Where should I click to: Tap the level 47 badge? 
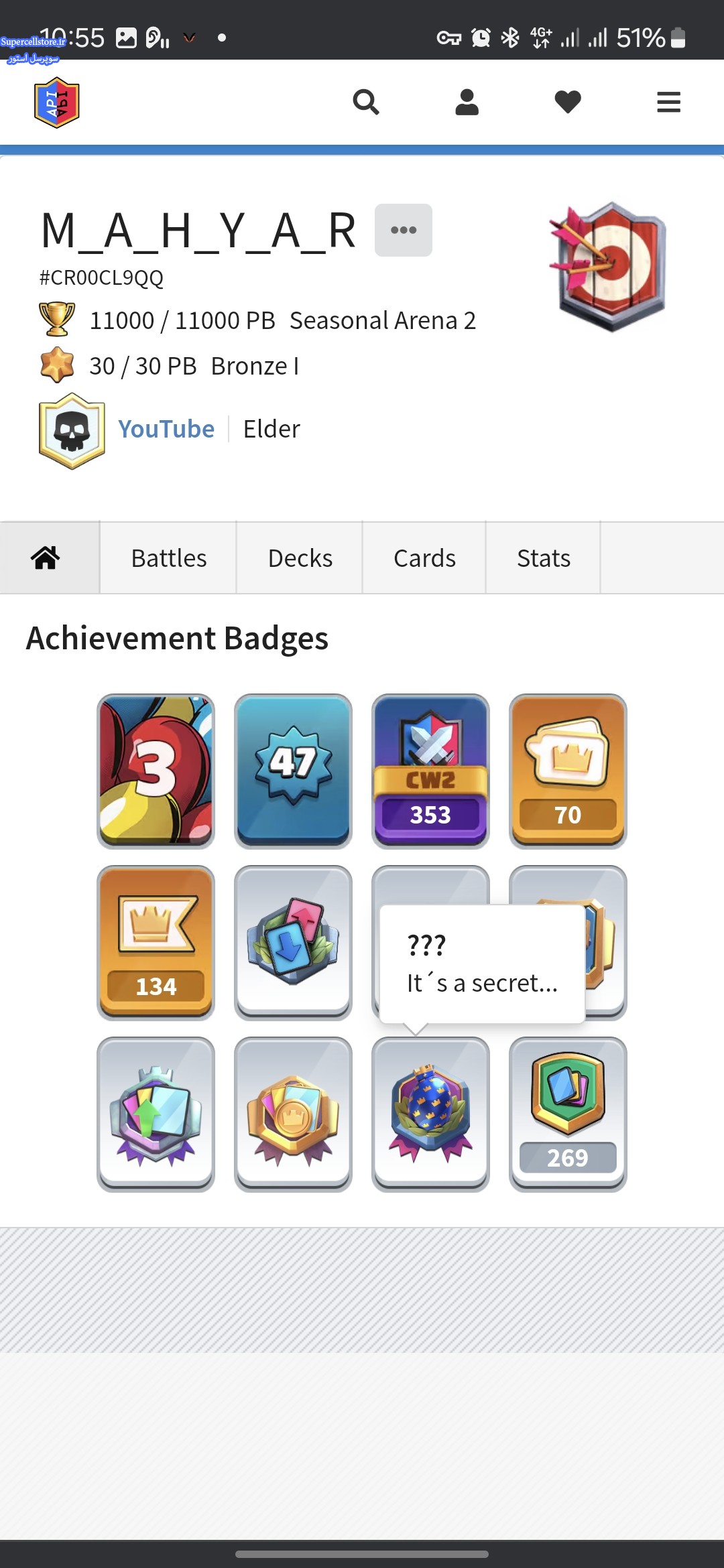click(293, 771)
